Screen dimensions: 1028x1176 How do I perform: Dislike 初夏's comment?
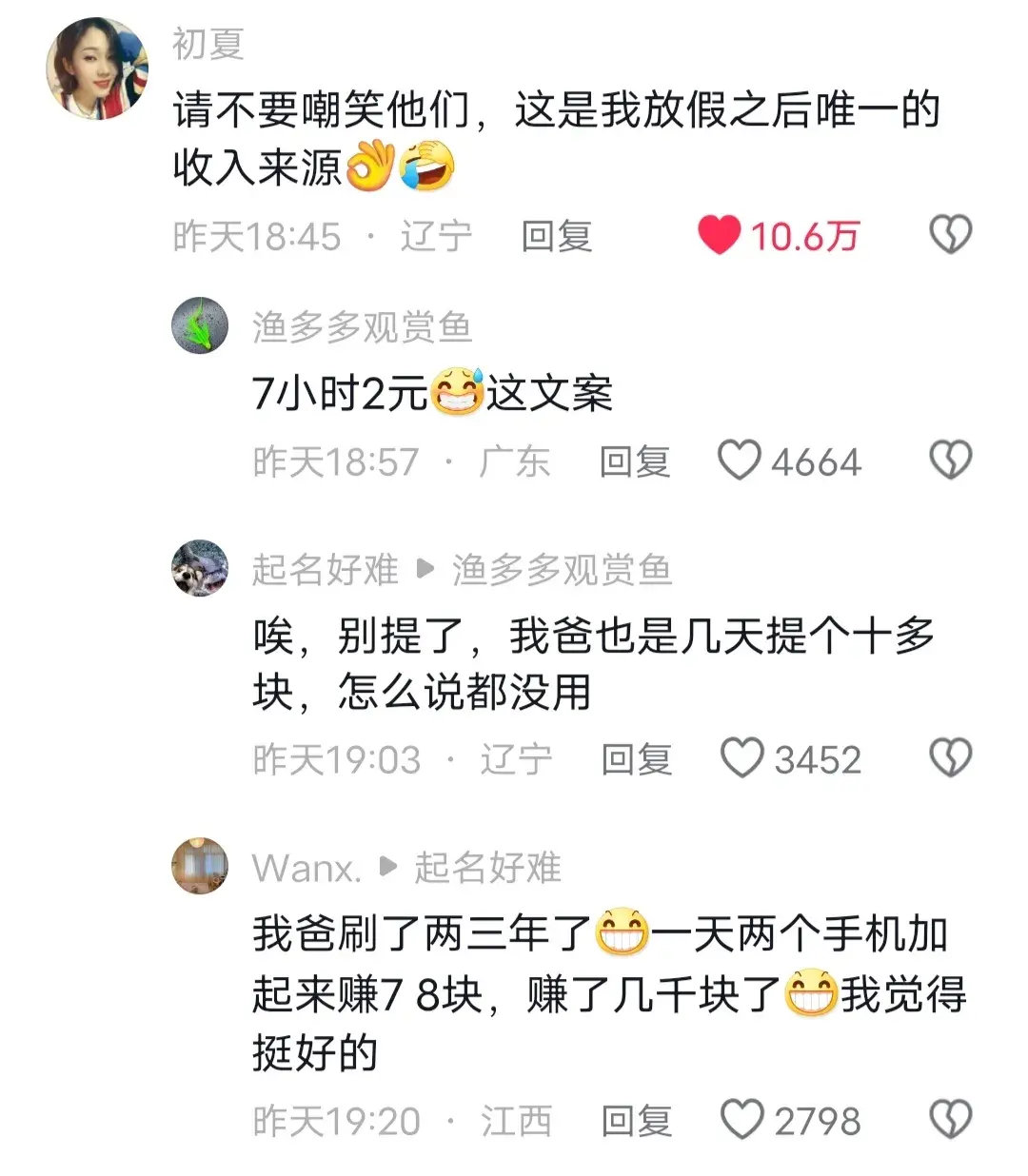click(x=950, y=235)
